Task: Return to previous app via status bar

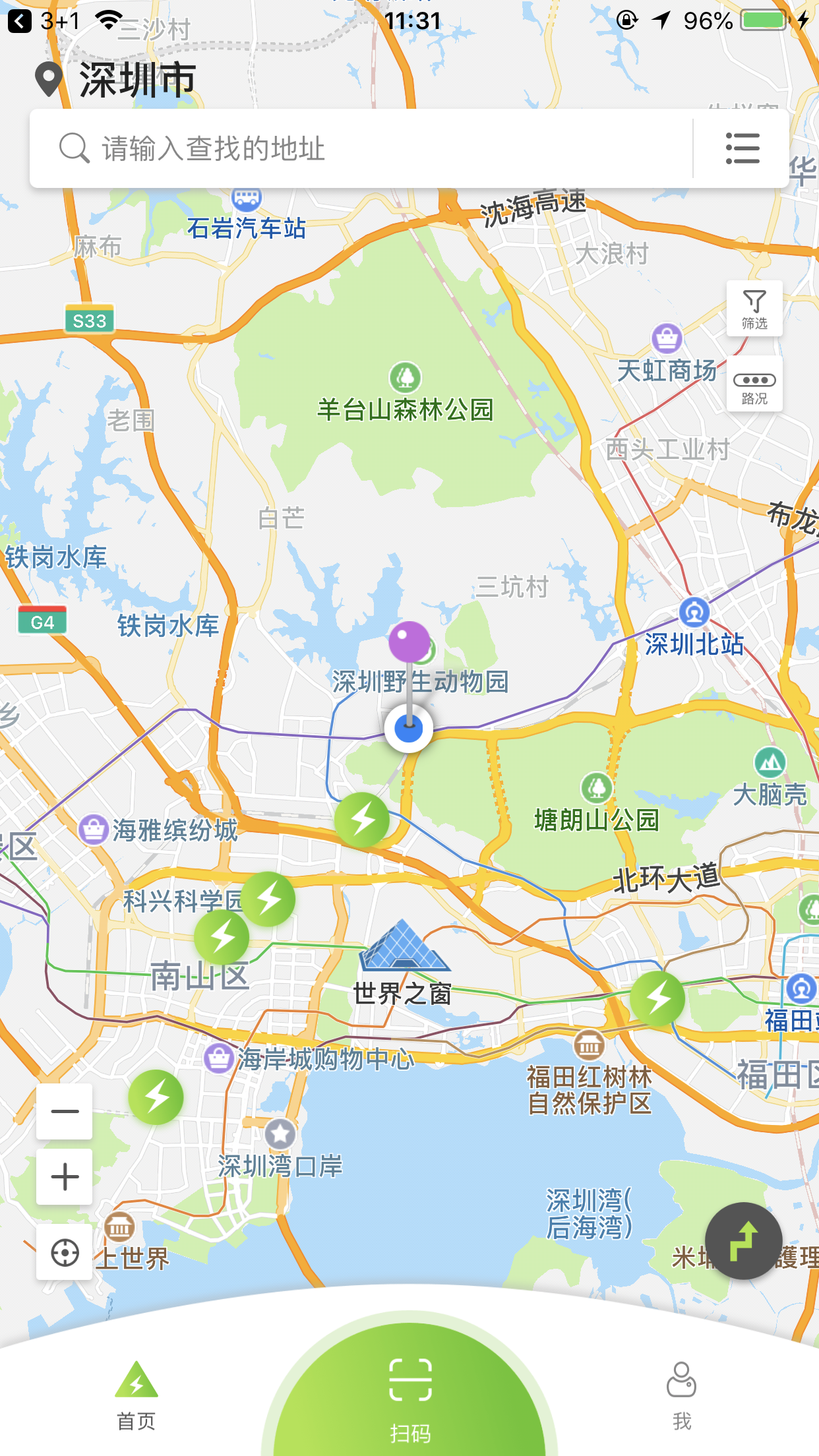Action: click(x=20, y=21)
